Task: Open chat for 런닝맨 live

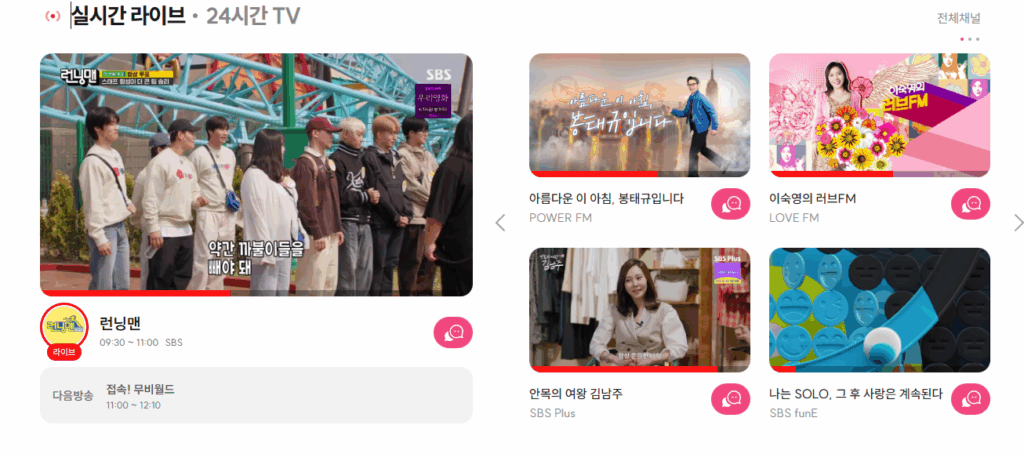Action: click(453, 332)
